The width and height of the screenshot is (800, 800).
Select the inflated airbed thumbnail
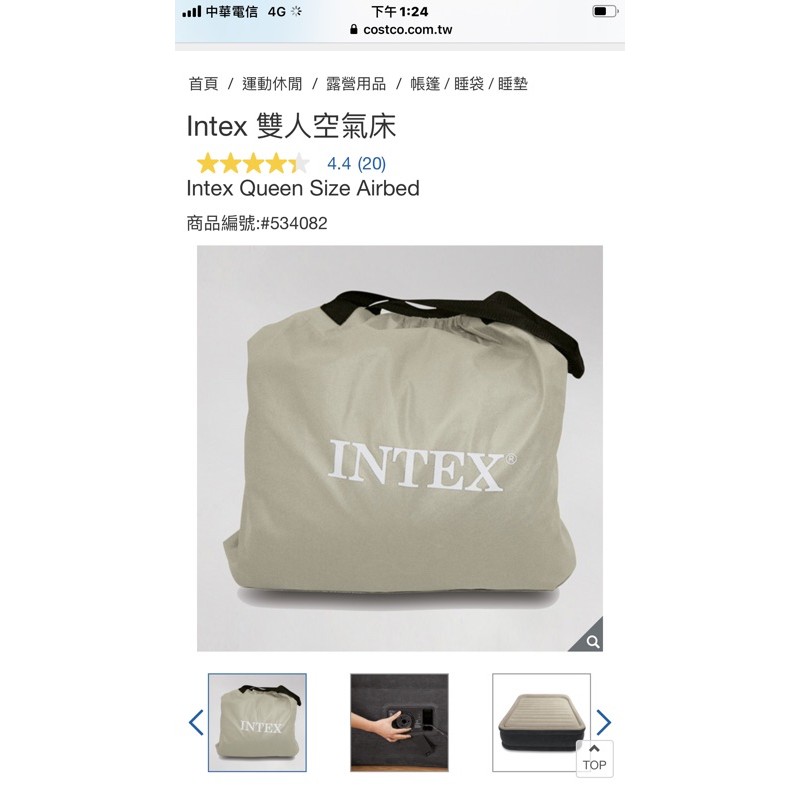click(x=541, y=722)
